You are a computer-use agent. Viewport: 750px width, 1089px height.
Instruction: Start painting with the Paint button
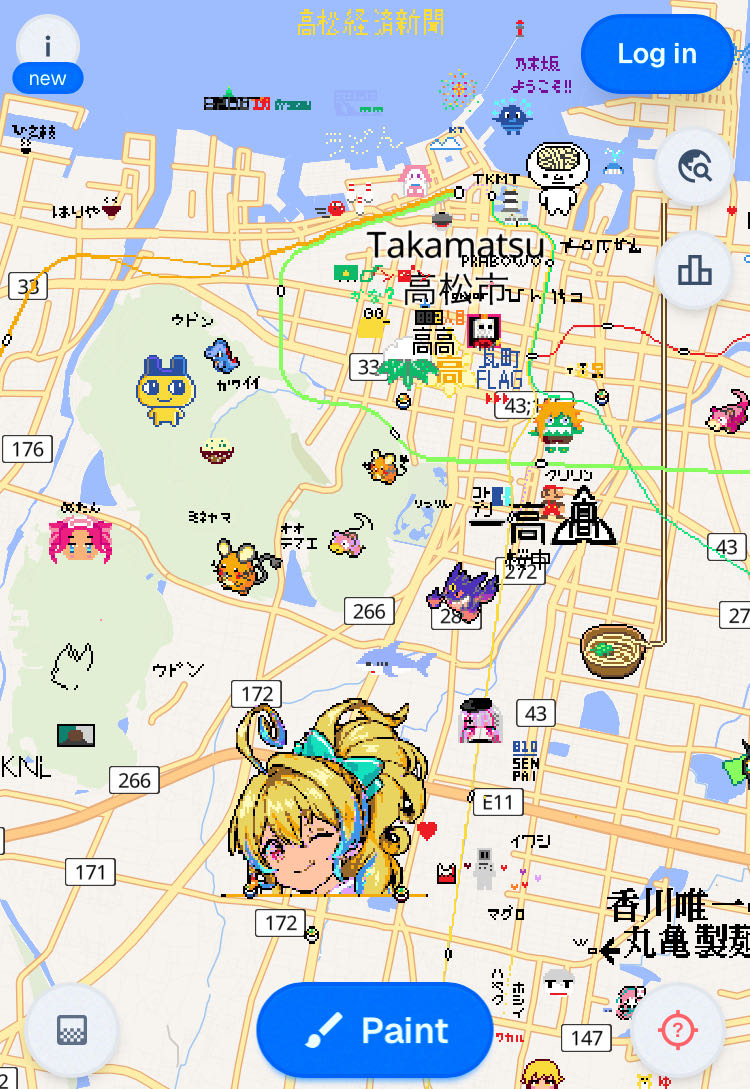[x=375, y=1030]
